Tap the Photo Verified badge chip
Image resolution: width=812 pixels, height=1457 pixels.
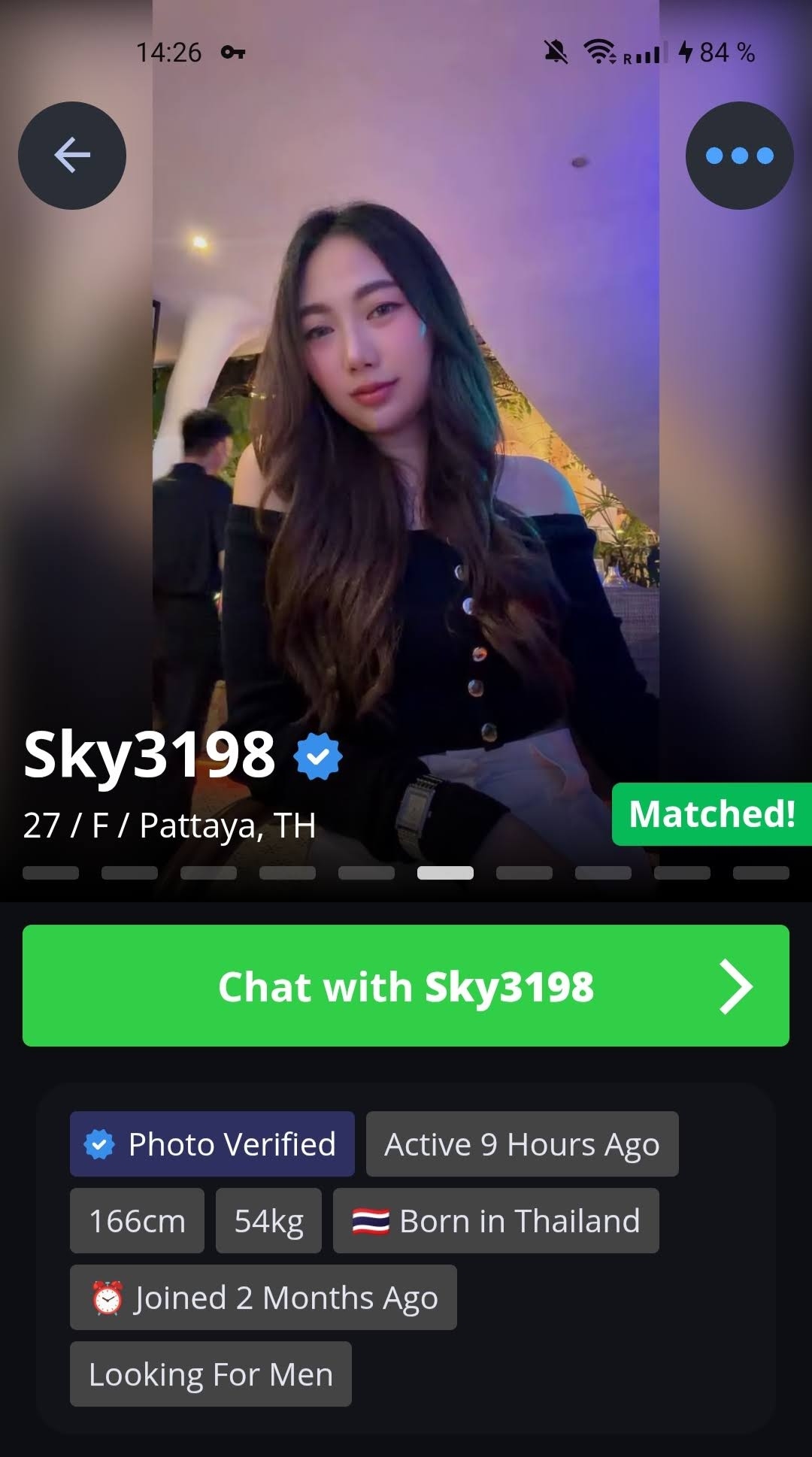[x=212, y=1144]
